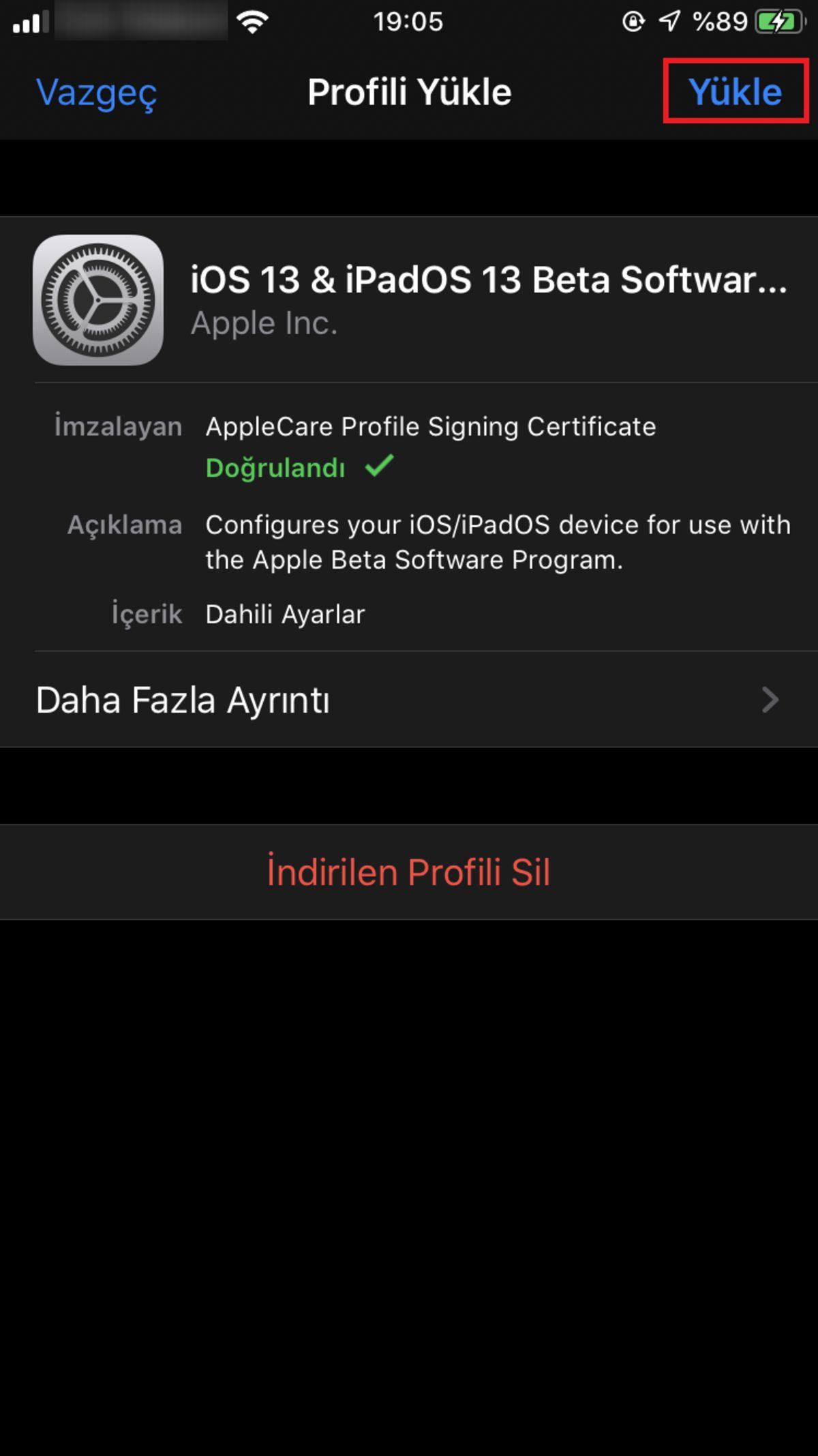Tap İndirilen Profili Sil to delete profile

(409, 871)
